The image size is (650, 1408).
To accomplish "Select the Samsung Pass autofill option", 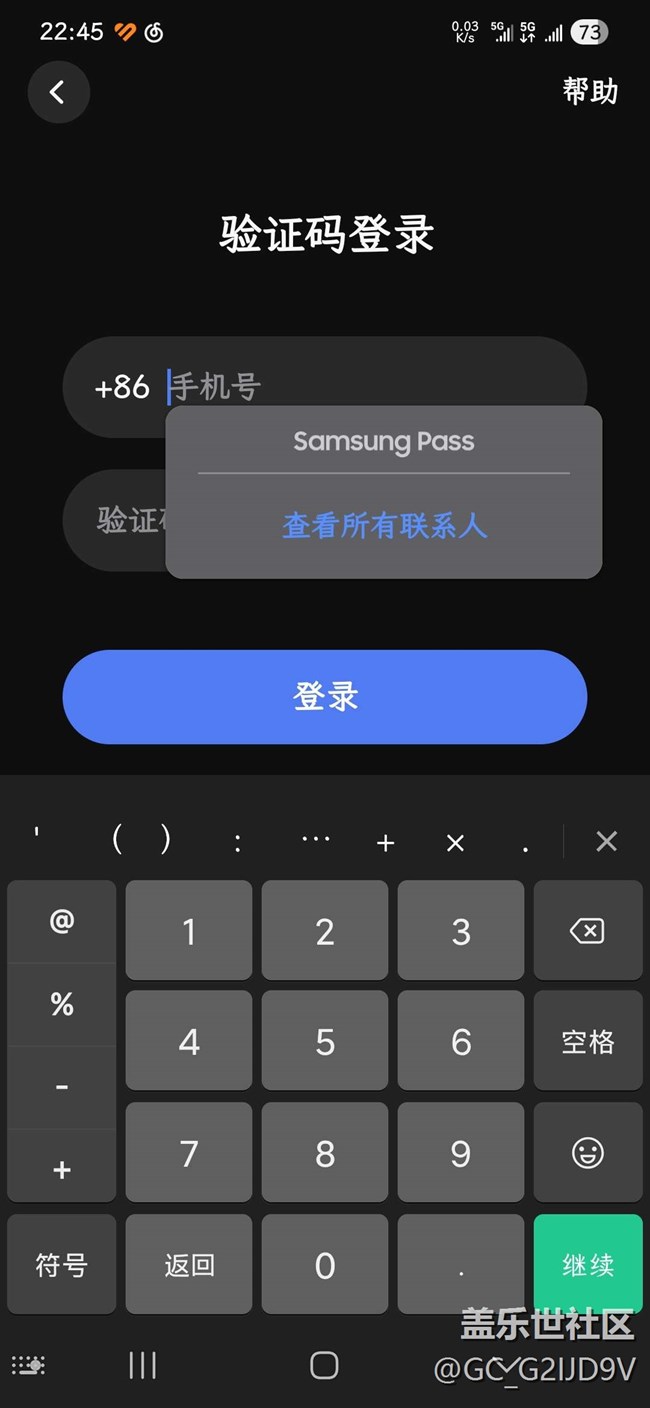I will coord(383,441).
